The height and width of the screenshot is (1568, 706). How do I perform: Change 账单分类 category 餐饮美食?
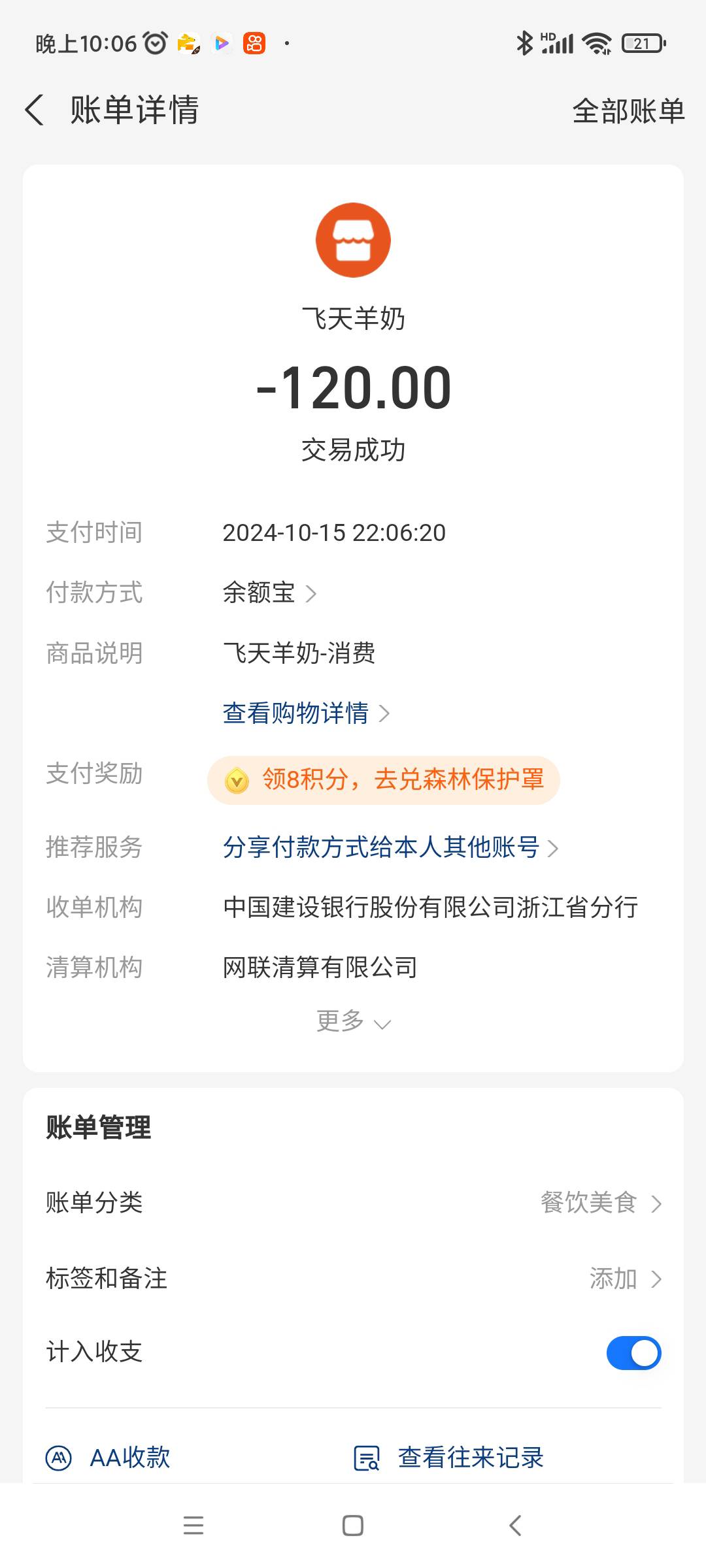(x=600, y=1203)
